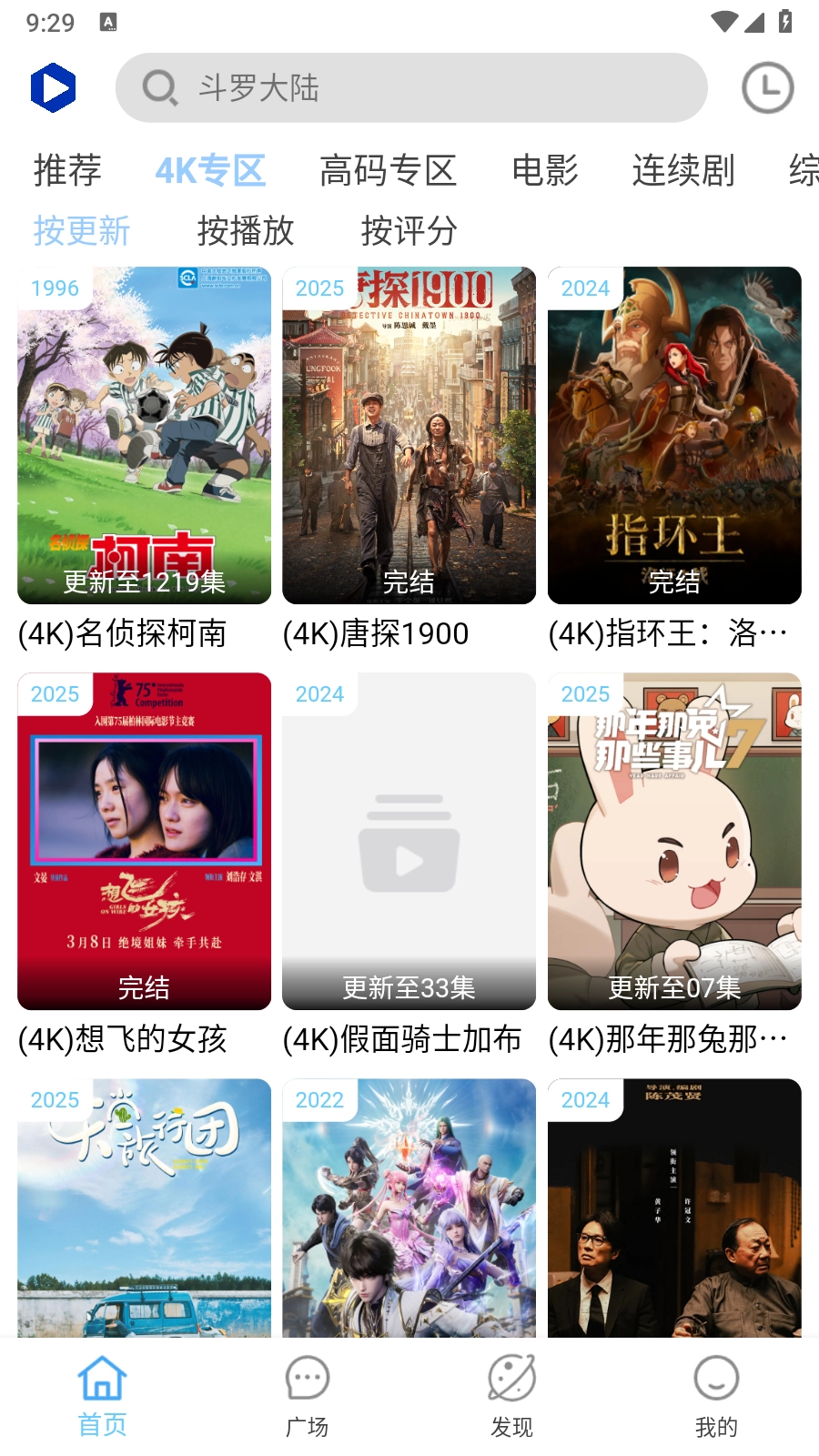The width and height of the screenshot is (819, 1456).
Task: Go to the 连续剧 tab
Action: click(x=682, y=170)
